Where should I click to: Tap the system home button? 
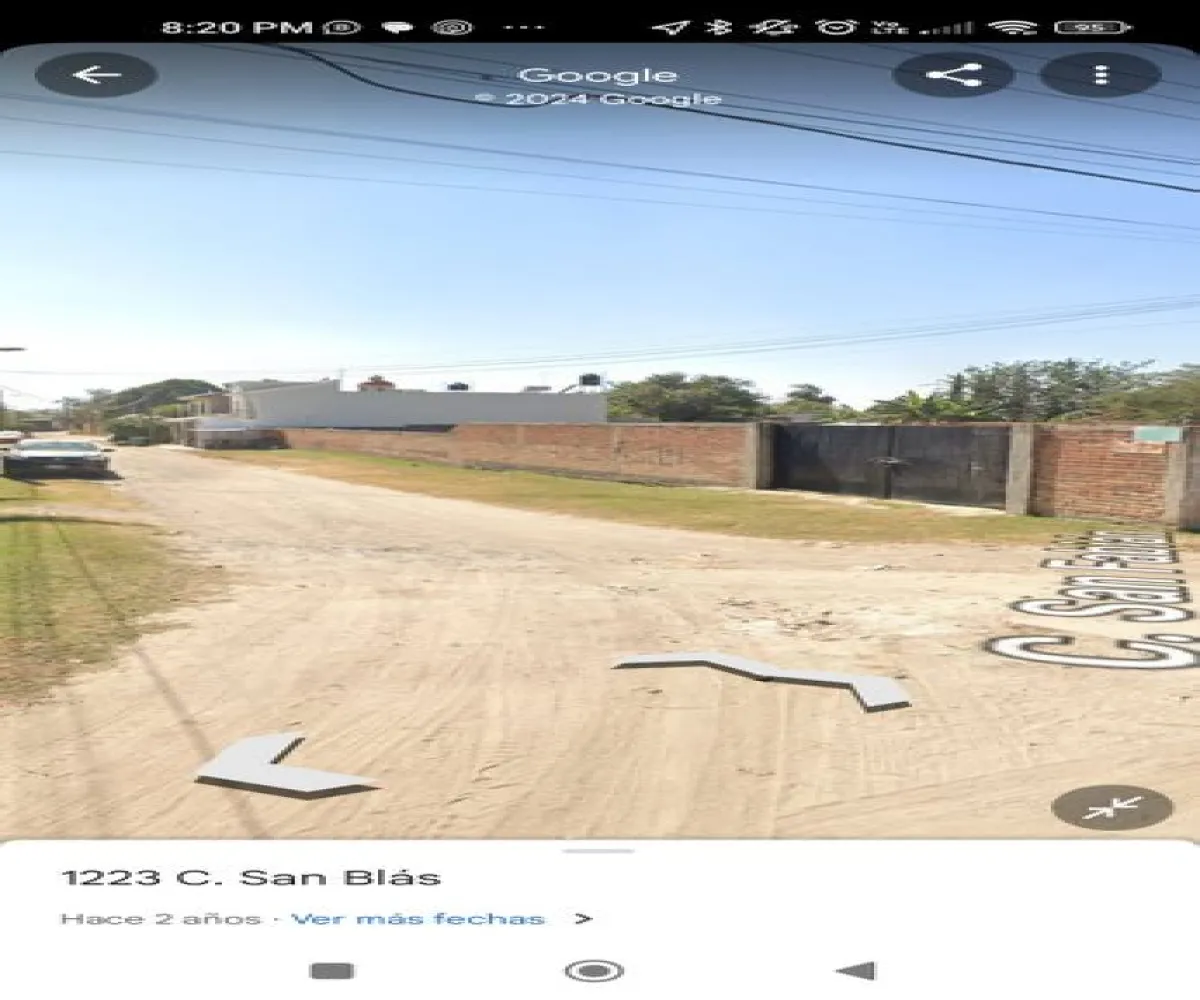tap(594, 970)
